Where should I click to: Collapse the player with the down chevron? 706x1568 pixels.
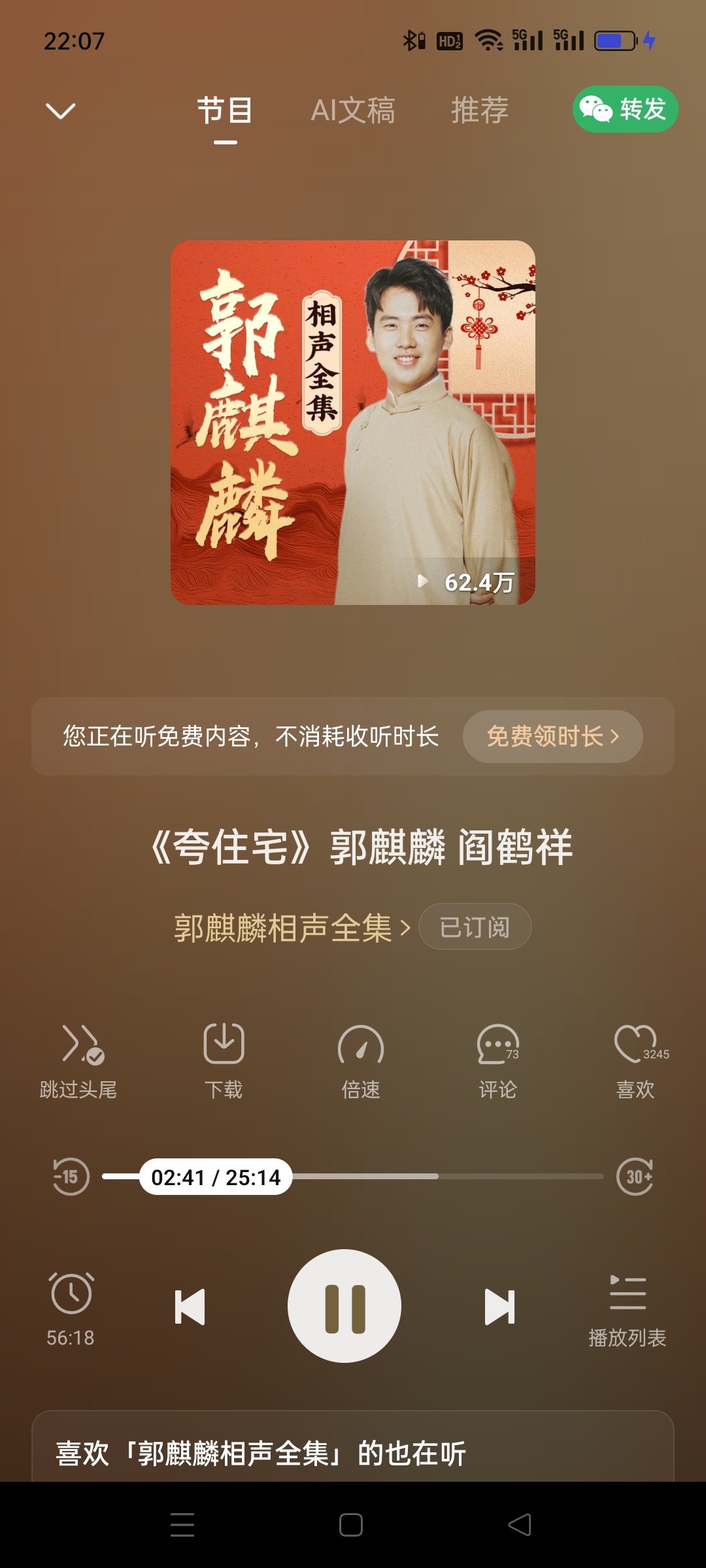(x=61, y=110)
